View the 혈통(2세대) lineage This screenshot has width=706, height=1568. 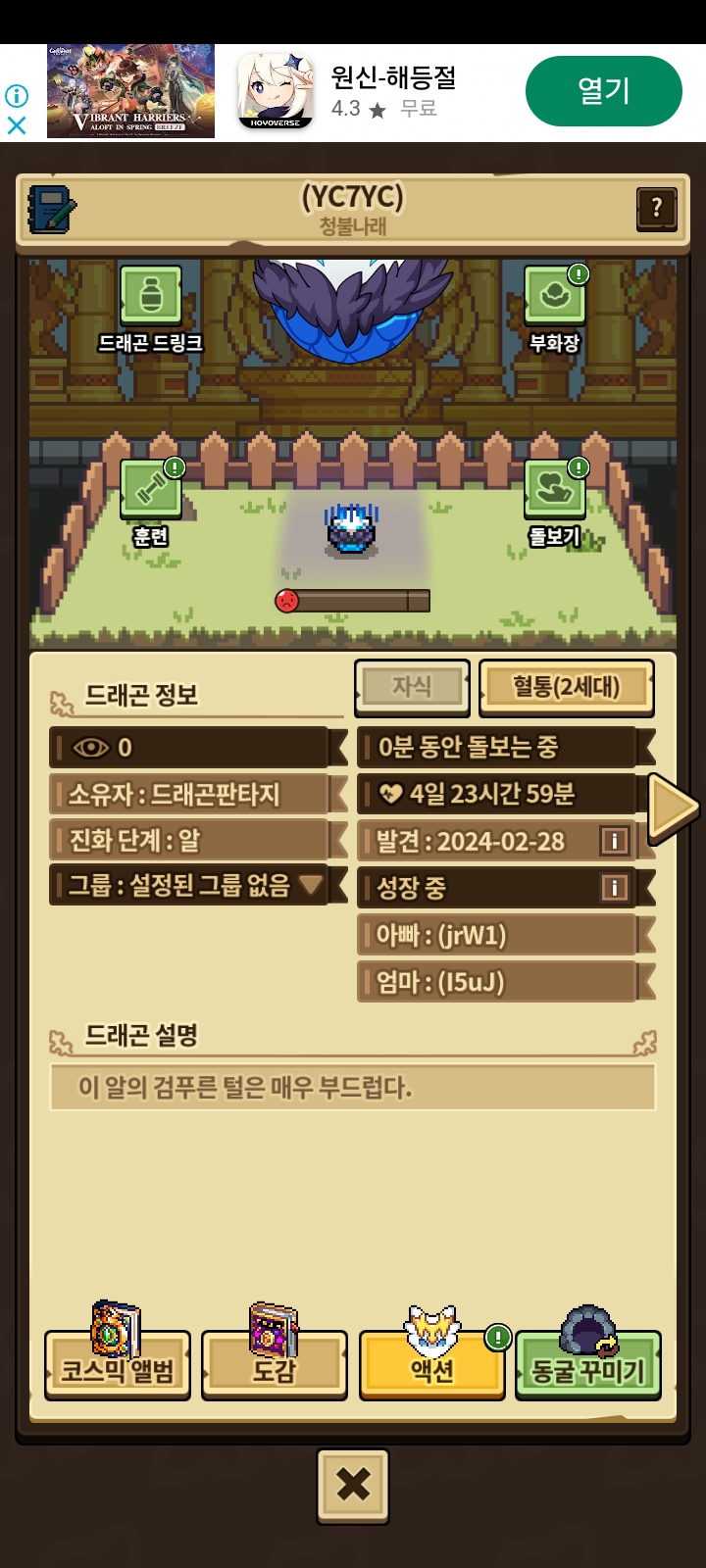tap(567, 687)
